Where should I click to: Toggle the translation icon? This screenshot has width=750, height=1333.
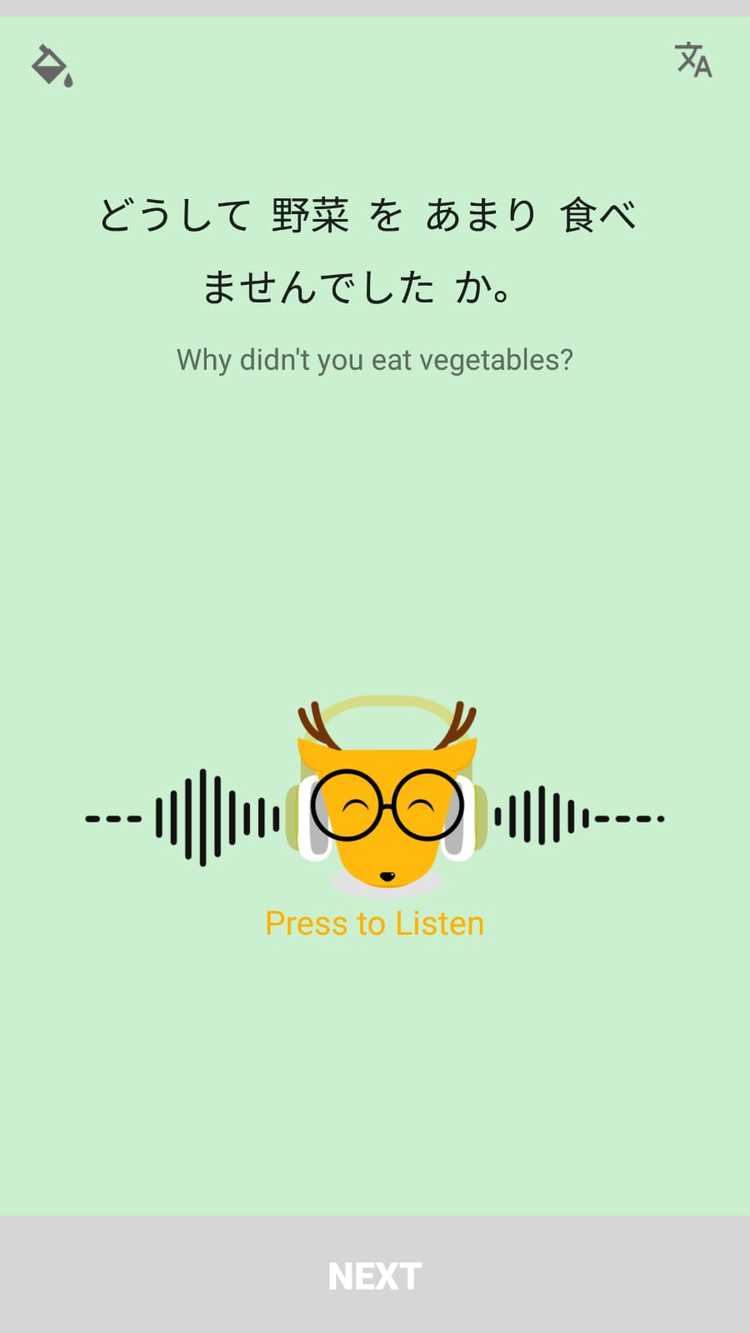click(693, 60)
